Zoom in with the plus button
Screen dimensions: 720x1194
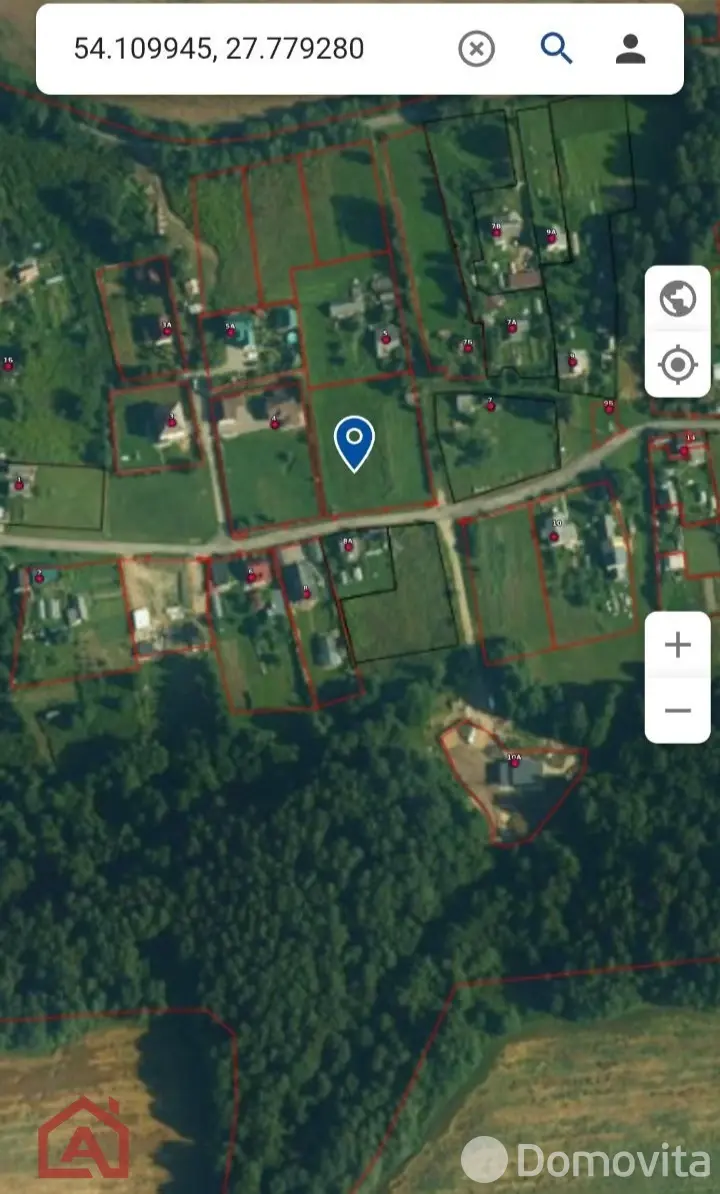click(x=677, y=646)
